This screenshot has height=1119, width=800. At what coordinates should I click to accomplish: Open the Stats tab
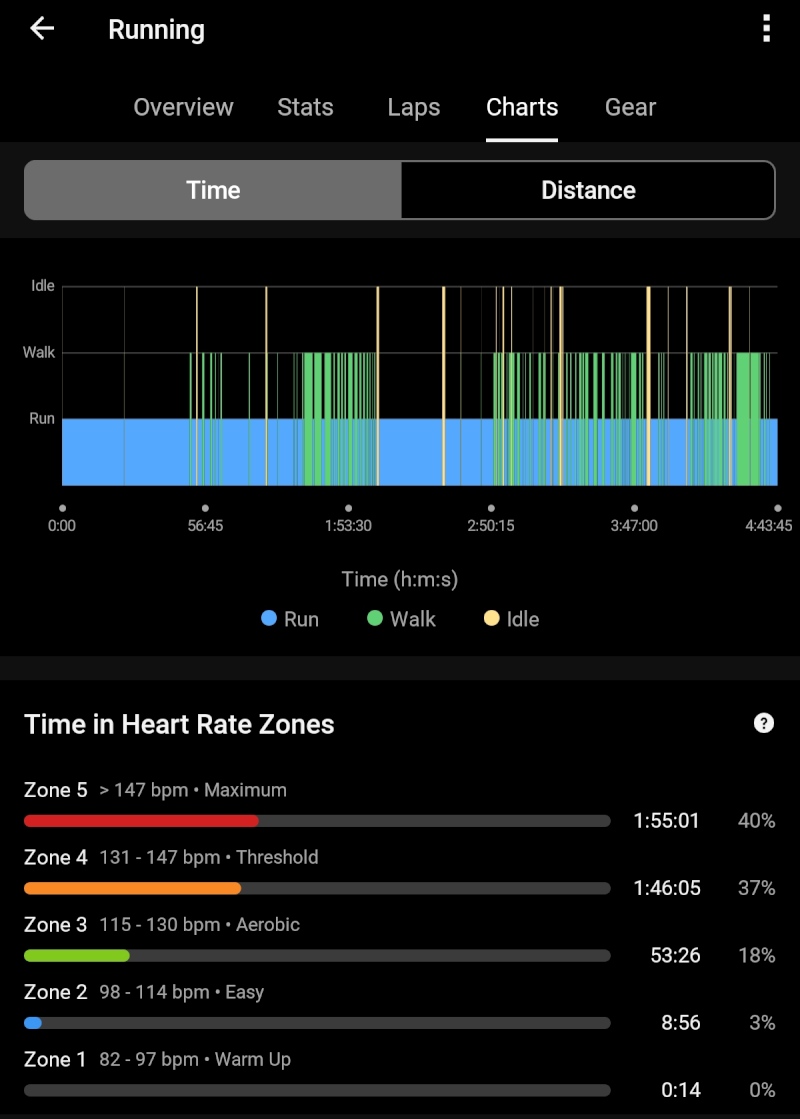[x=305, y=107]
